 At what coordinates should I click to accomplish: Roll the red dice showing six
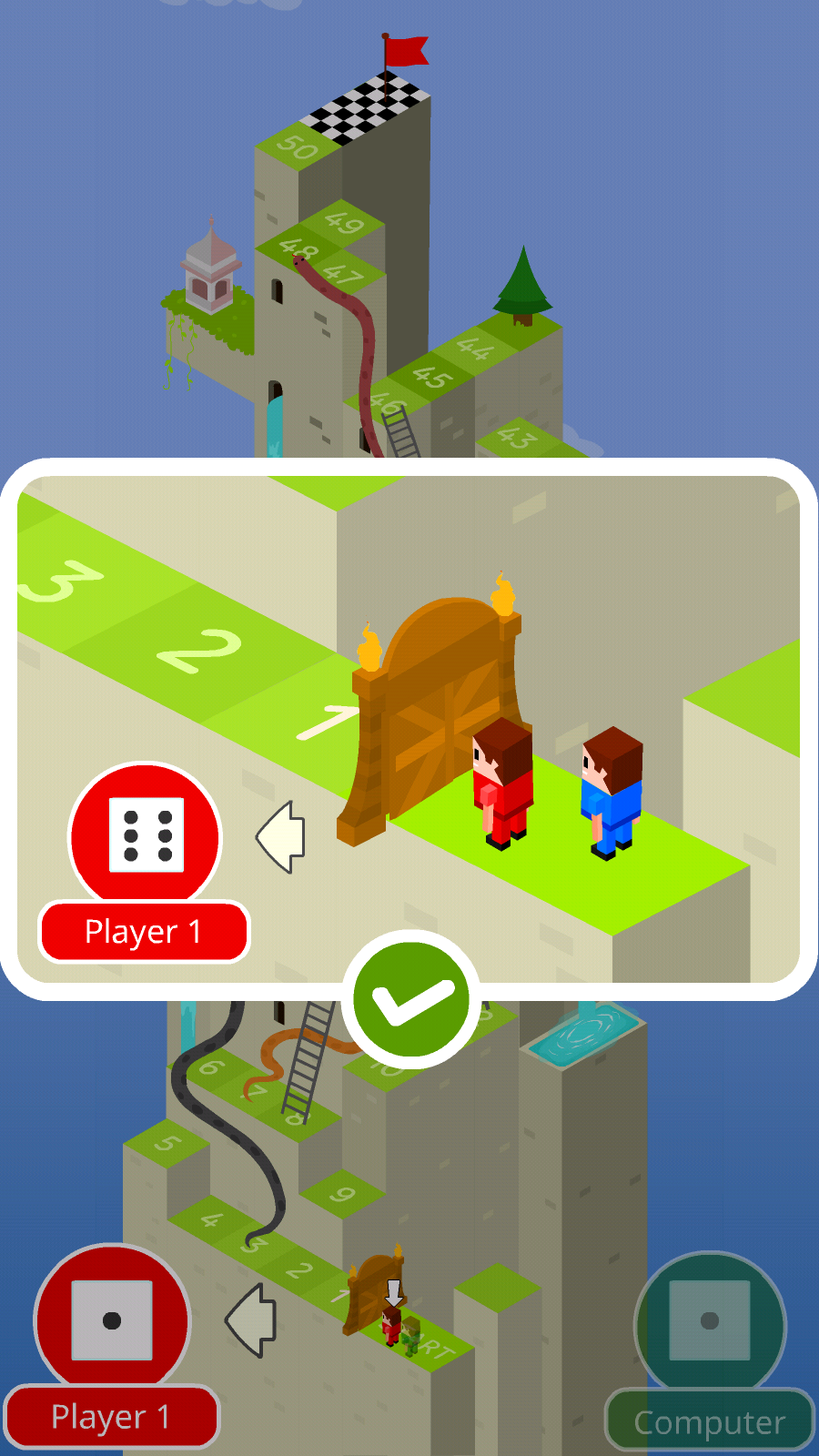tap(146, 835)
